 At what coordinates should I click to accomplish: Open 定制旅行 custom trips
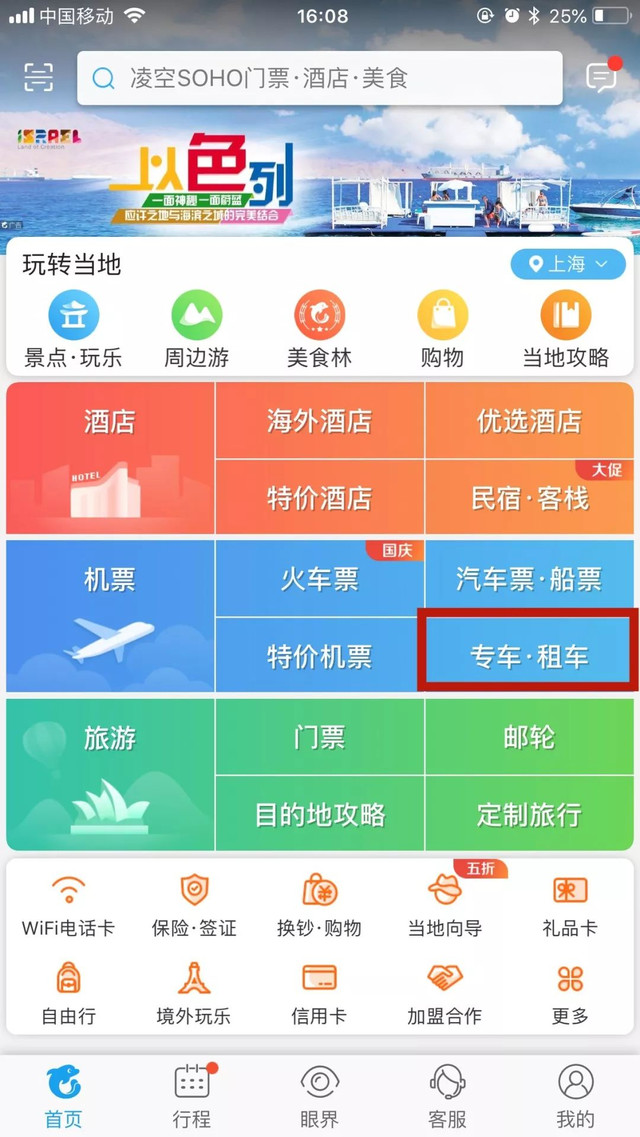[x=529, y=814]
